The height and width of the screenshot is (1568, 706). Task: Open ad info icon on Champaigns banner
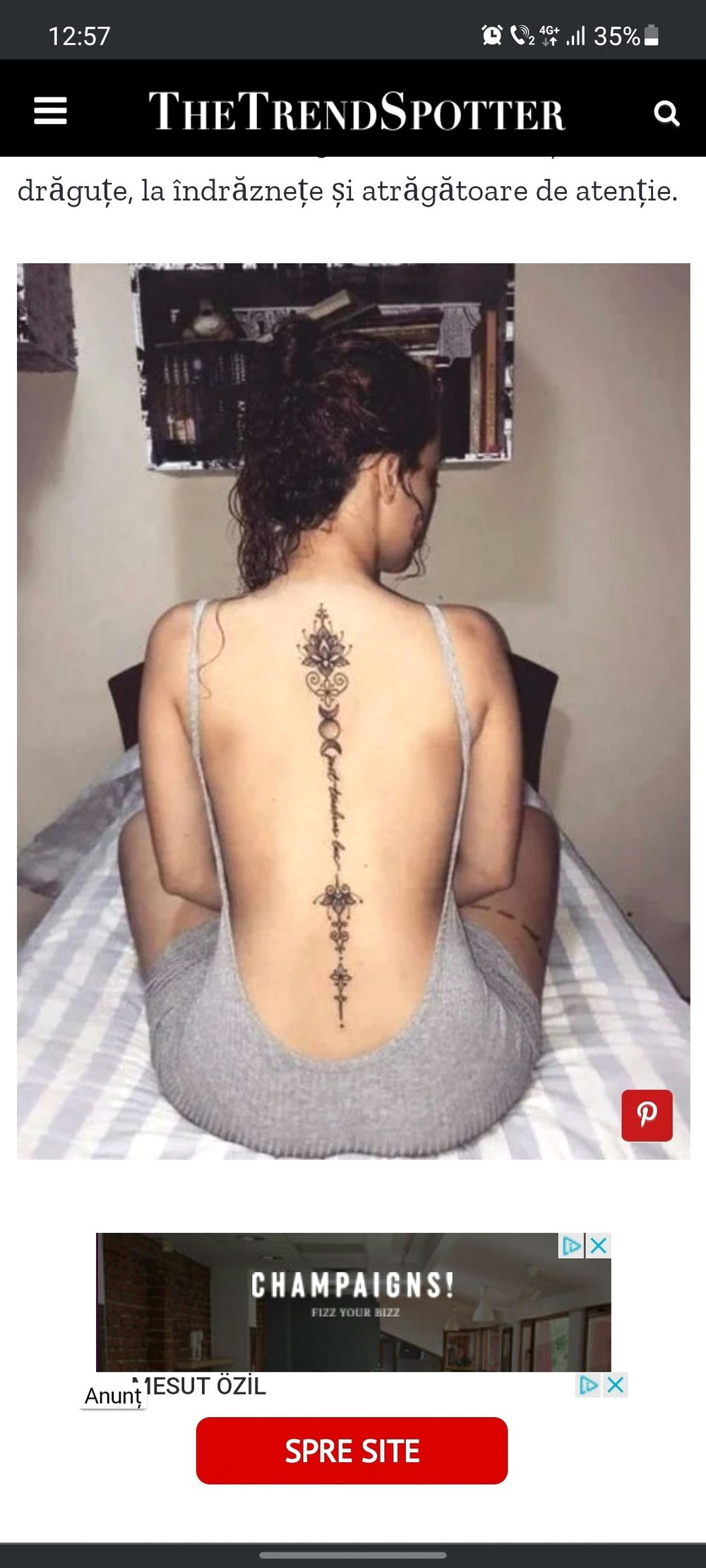click(x=573, y=1246)
